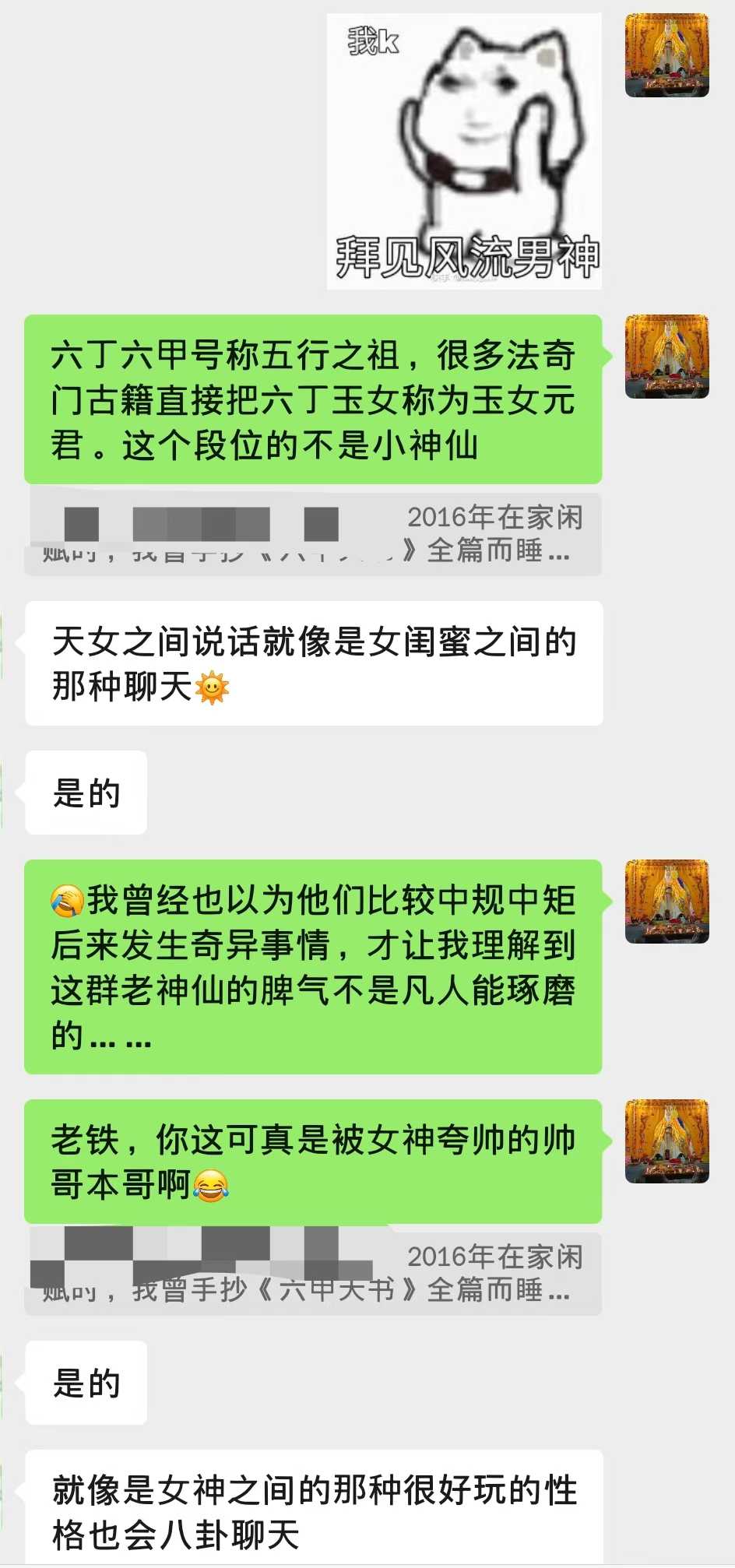
Task: Jump to quoted message under the 老铁 bubble
Action: coord(313,1274)
